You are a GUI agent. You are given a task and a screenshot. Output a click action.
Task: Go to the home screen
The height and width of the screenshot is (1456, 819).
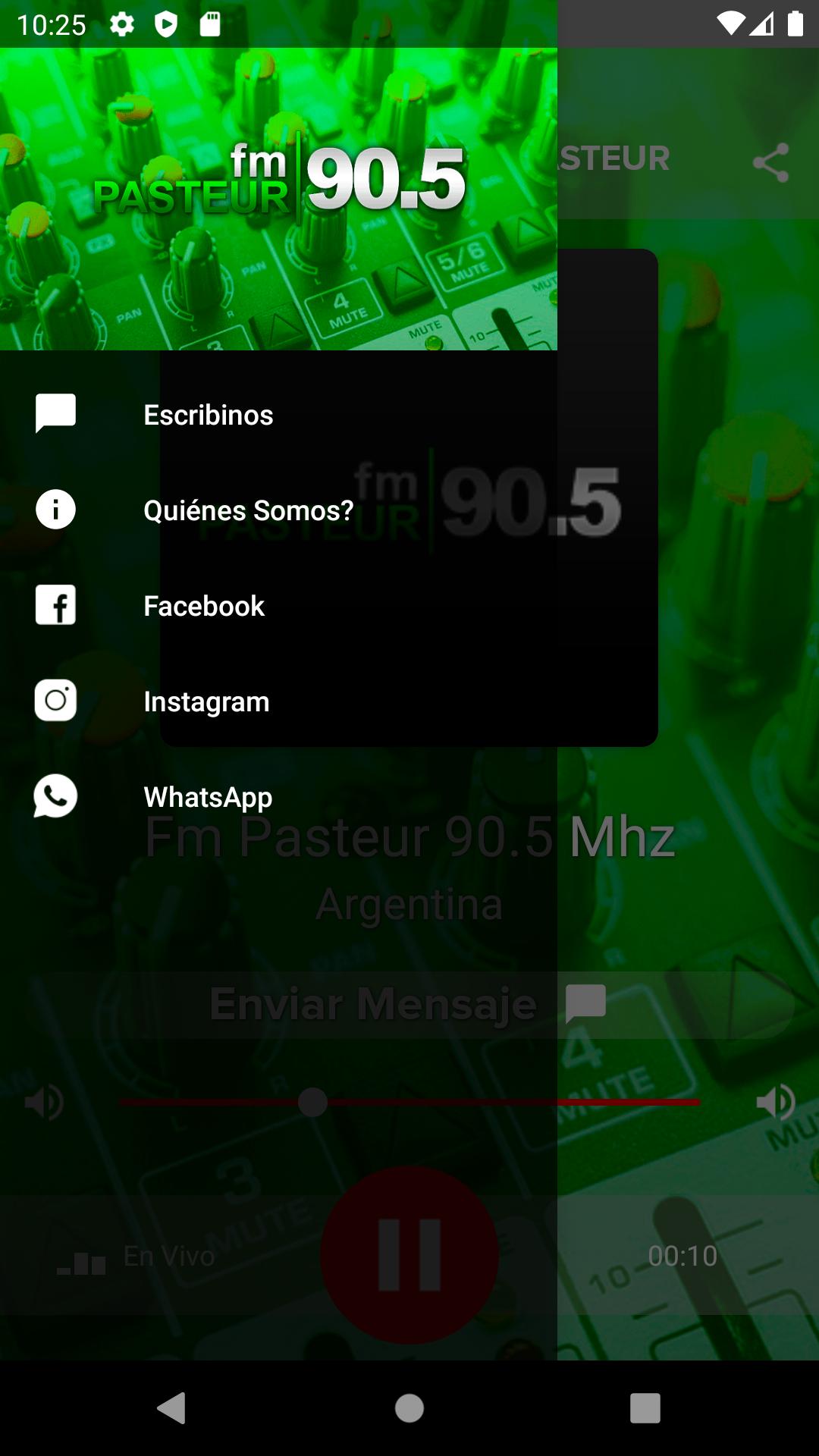409,1408
